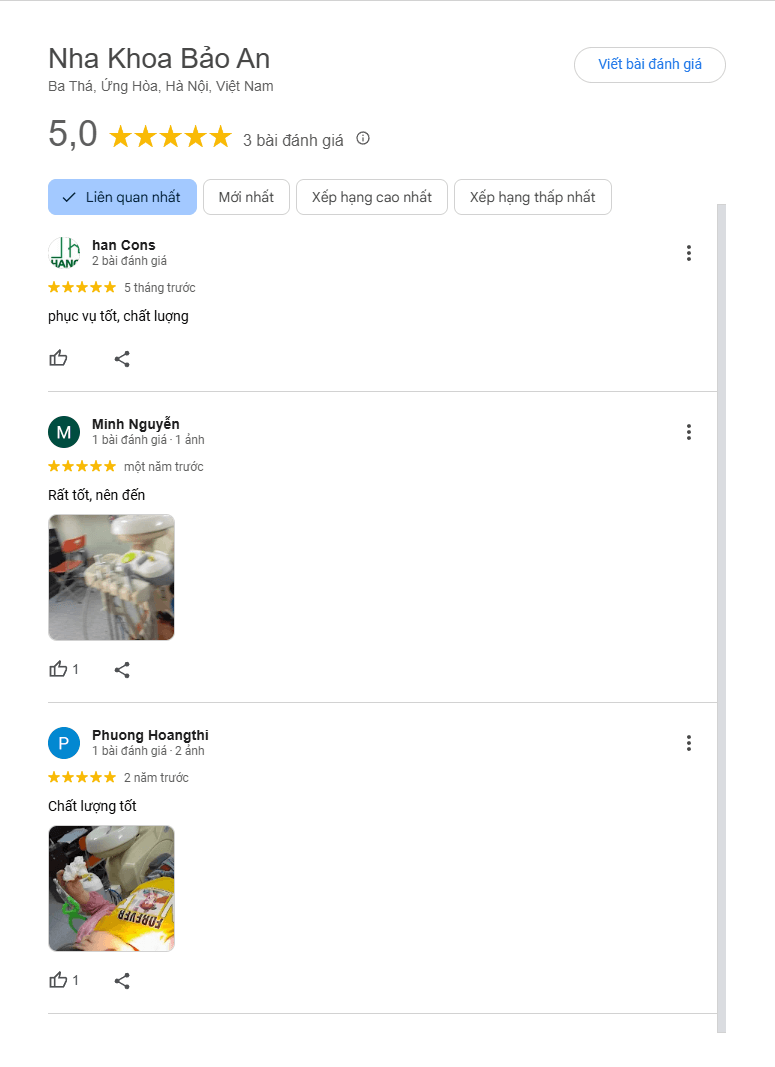View the photo in Phuong Hoangthi's review
Screen dimensions: 775x1067
(111, 888)
